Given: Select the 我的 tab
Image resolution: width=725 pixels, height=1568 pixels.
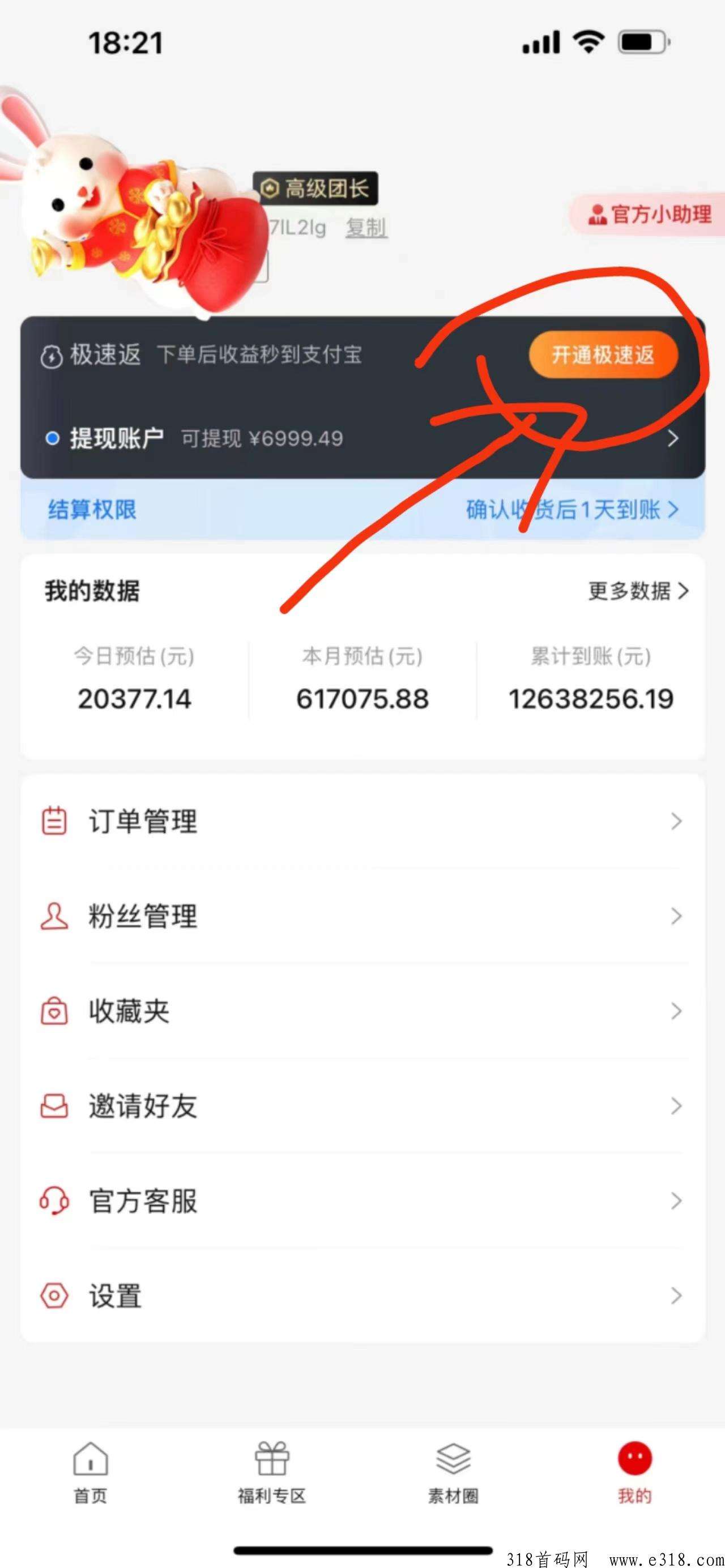Looking at the screenshot, I should coord(634,1473).
